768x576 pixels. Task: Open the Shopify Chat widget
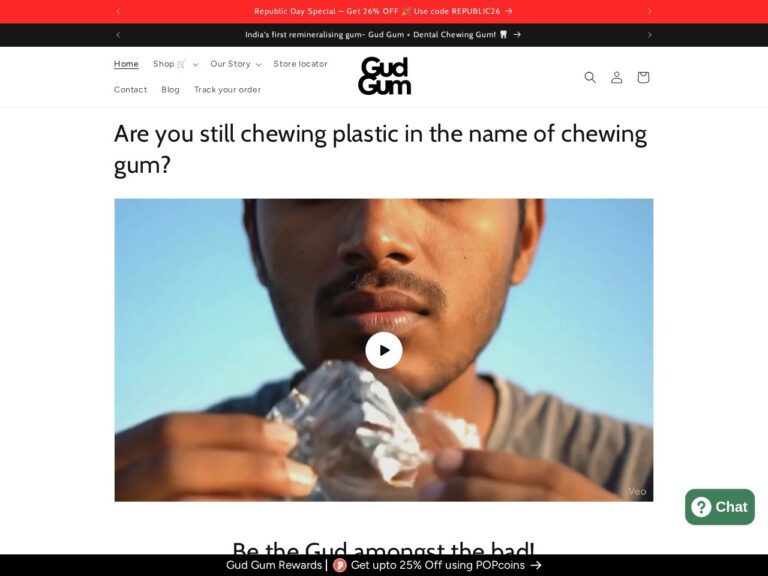coord(720,507)
